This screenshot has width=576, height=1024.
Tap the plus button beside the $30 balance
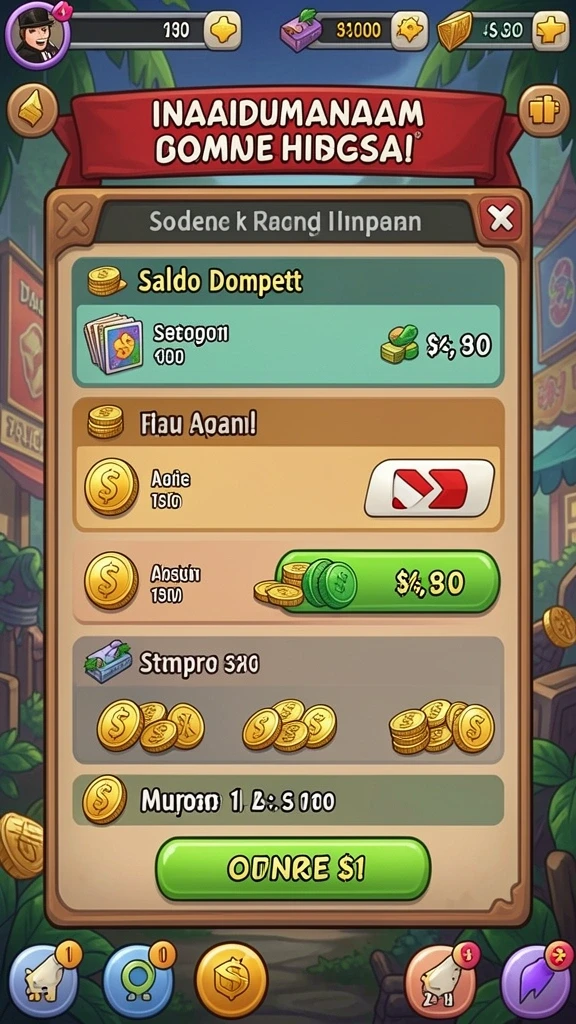(551, 30)
